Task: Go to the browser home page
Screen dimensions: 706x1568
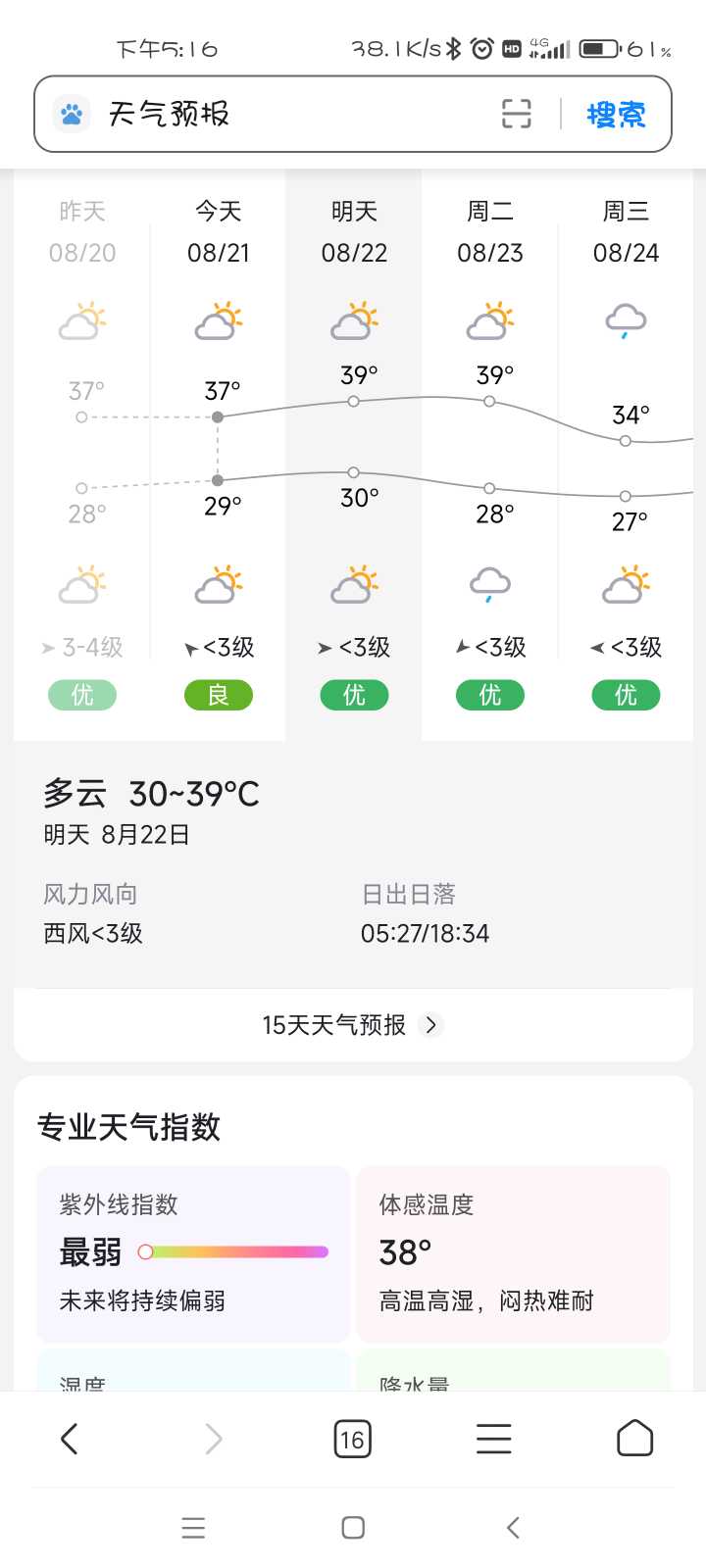Action: (634, 1439)
